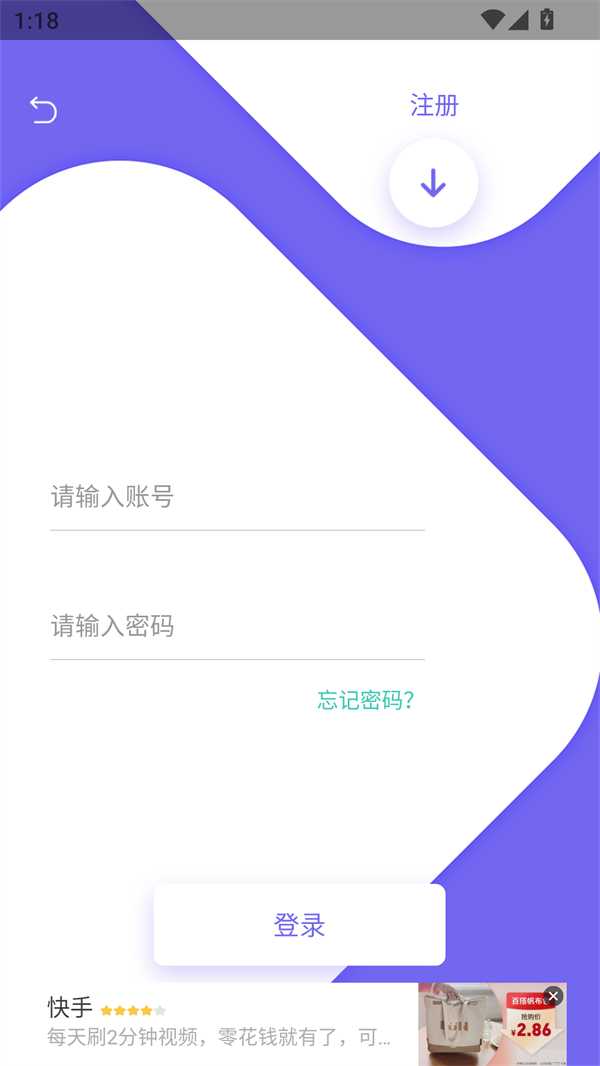Open the 忘记密码? link

(366, 700)
